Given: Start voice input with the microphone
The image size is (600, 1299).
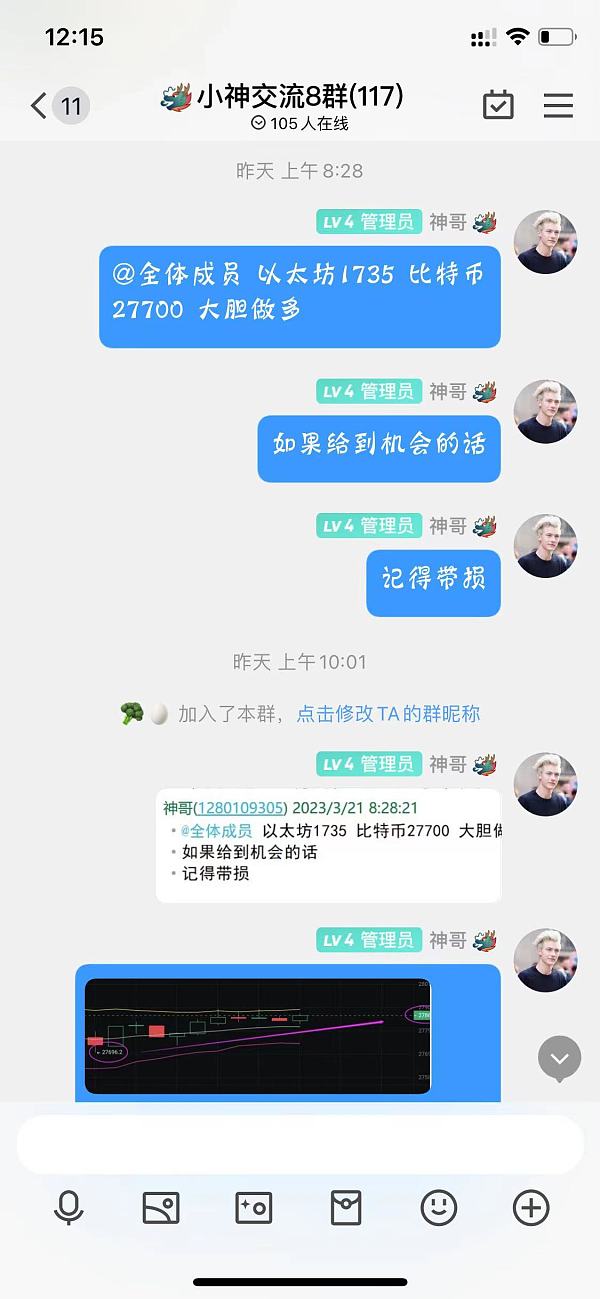Looking at the screenshot, I should [x=68, y=1208].
